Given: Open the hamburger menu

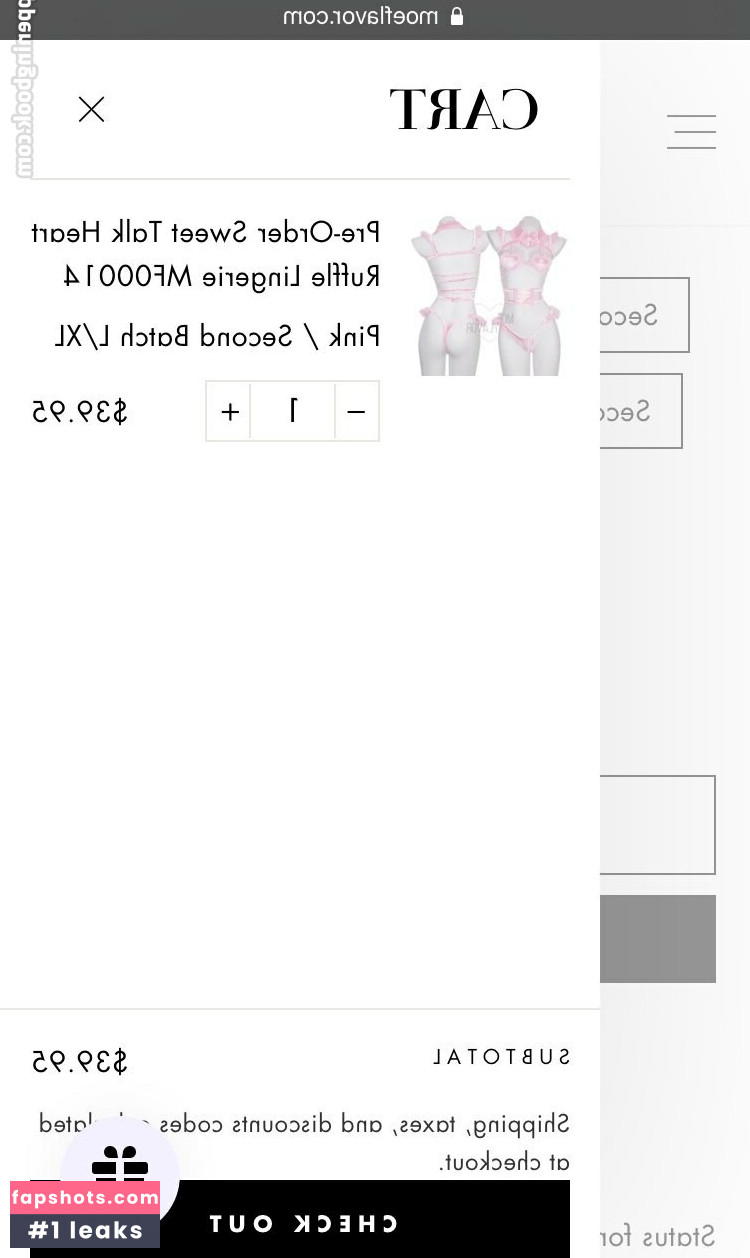Looking at the screenshot, I should tap(691, 132).
